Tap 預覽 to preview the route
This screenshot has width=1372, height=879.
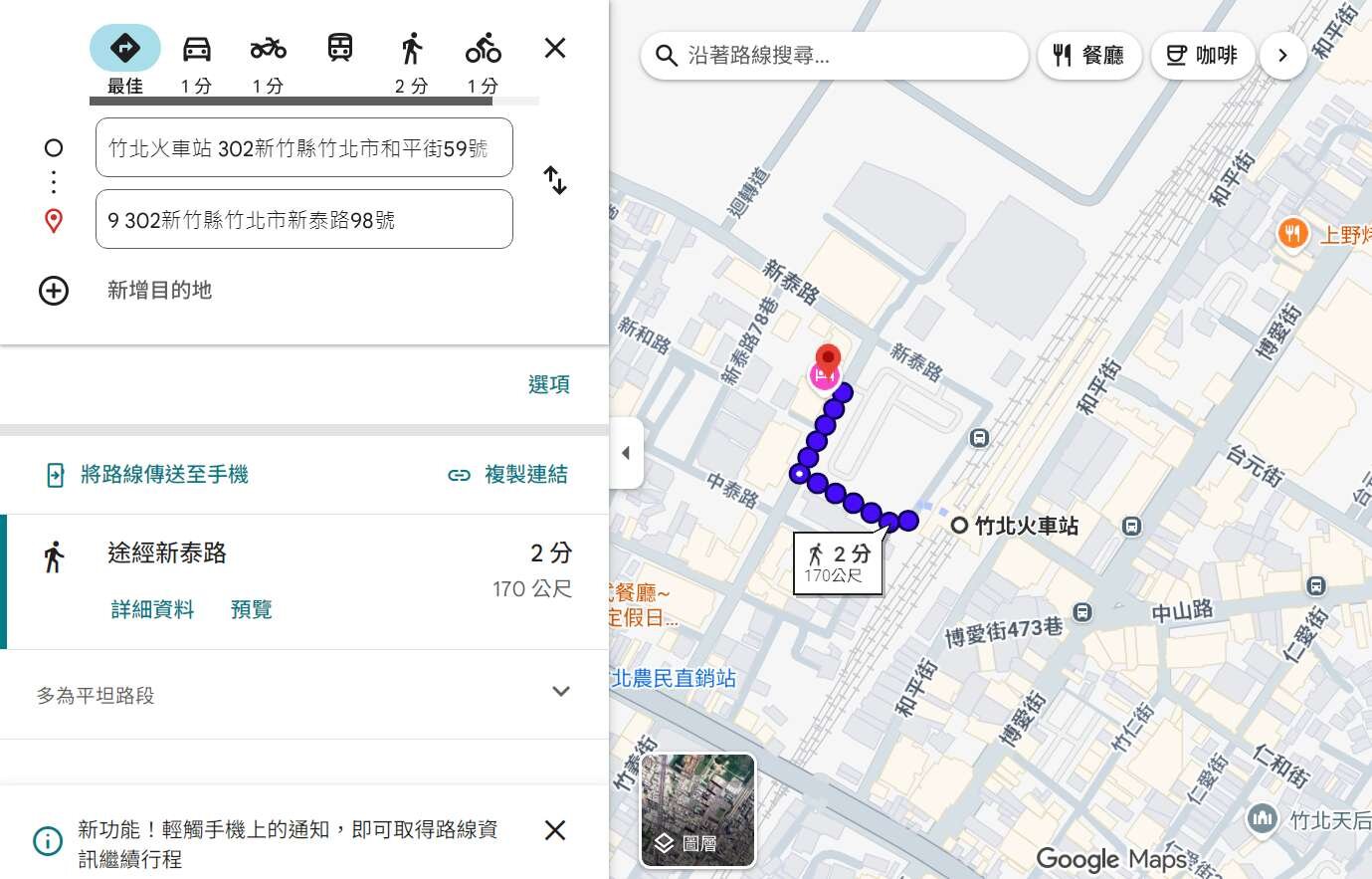tap(251, 609)
